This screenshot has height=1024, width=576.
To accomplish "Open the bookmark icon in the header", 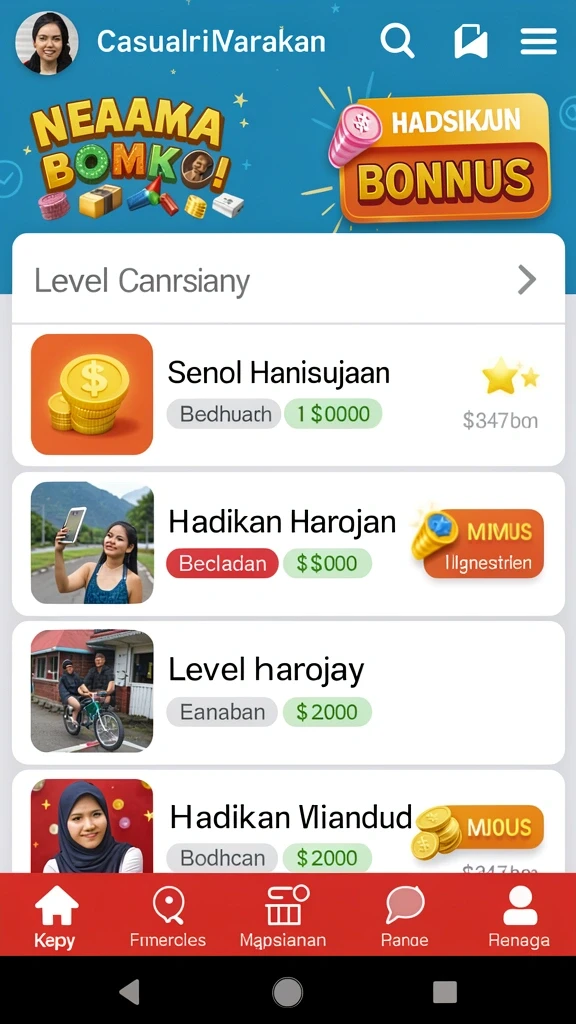I will [x=471, y=41].
